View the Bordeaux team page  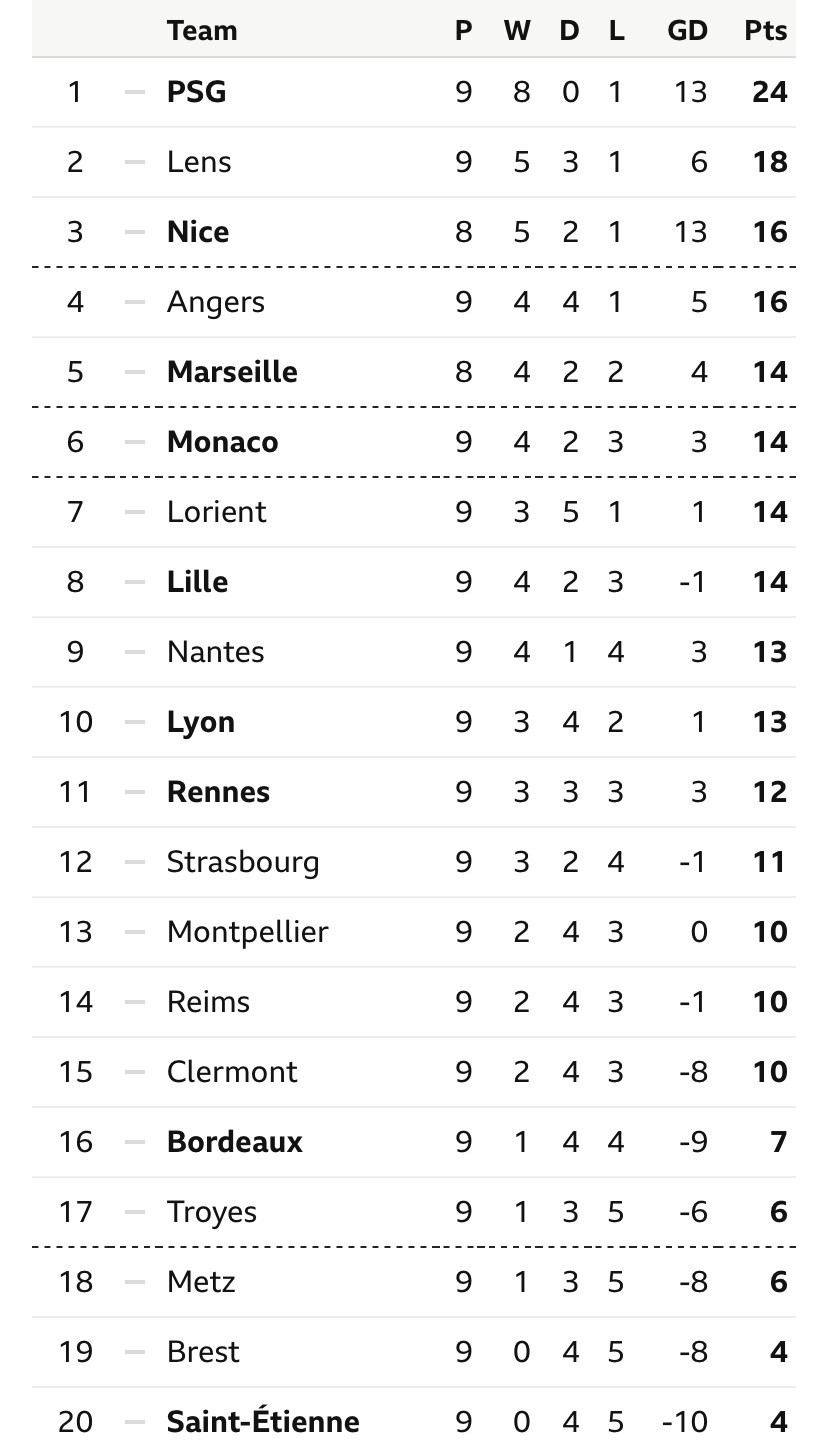pos(235,1142)
